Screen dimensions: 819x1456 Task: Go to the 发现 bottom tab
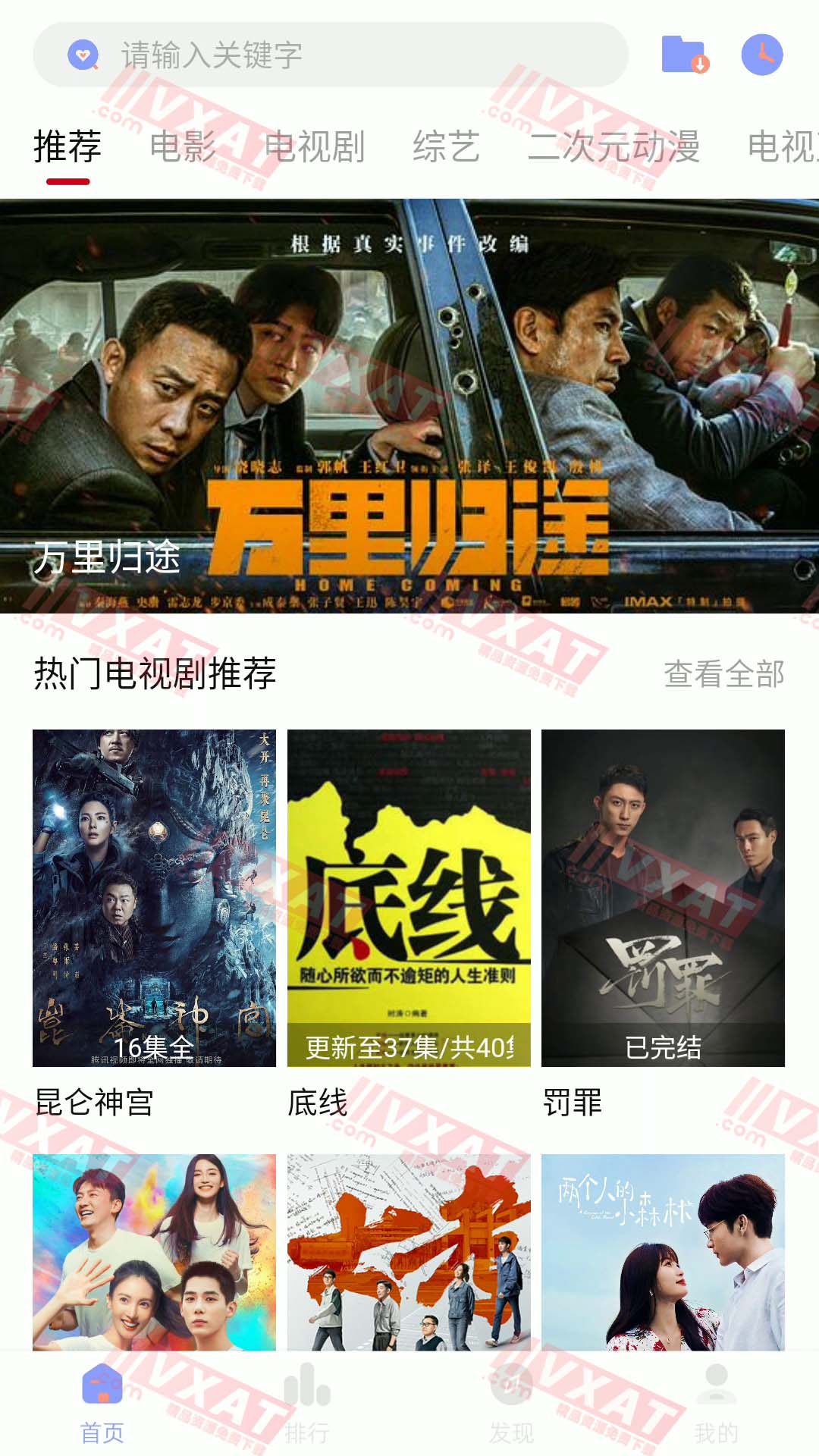point(512,1403)
